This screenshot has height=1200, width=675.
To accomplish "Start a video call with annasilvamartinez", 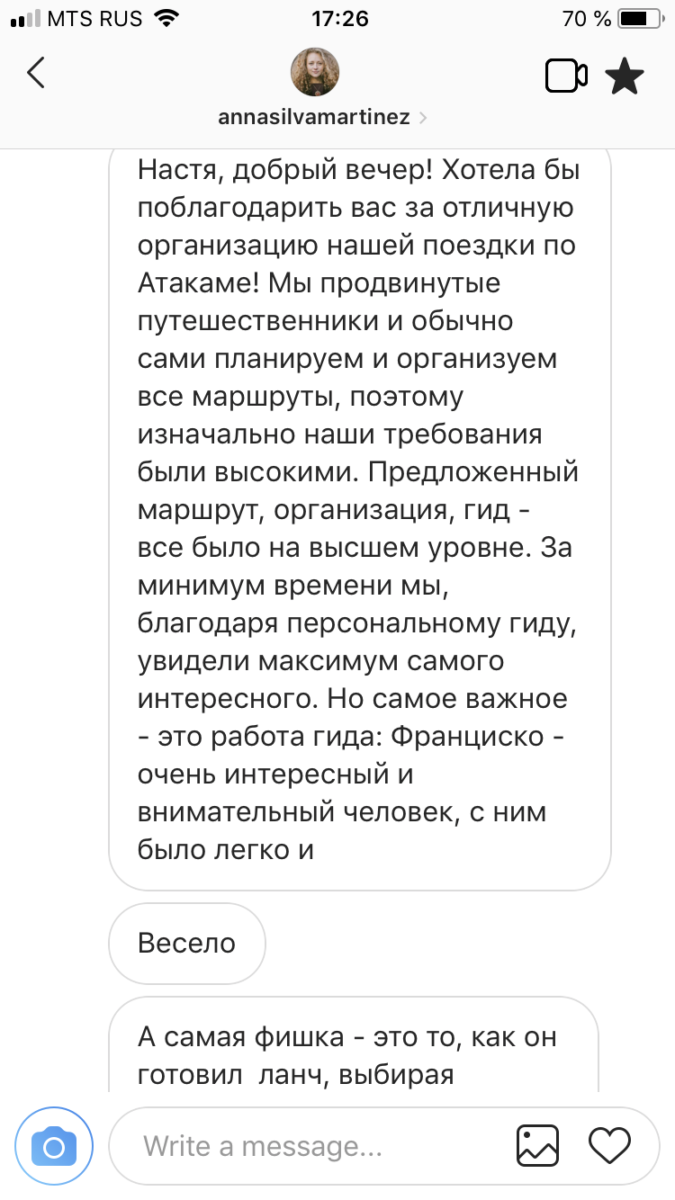I will click(x=565, y=76).
